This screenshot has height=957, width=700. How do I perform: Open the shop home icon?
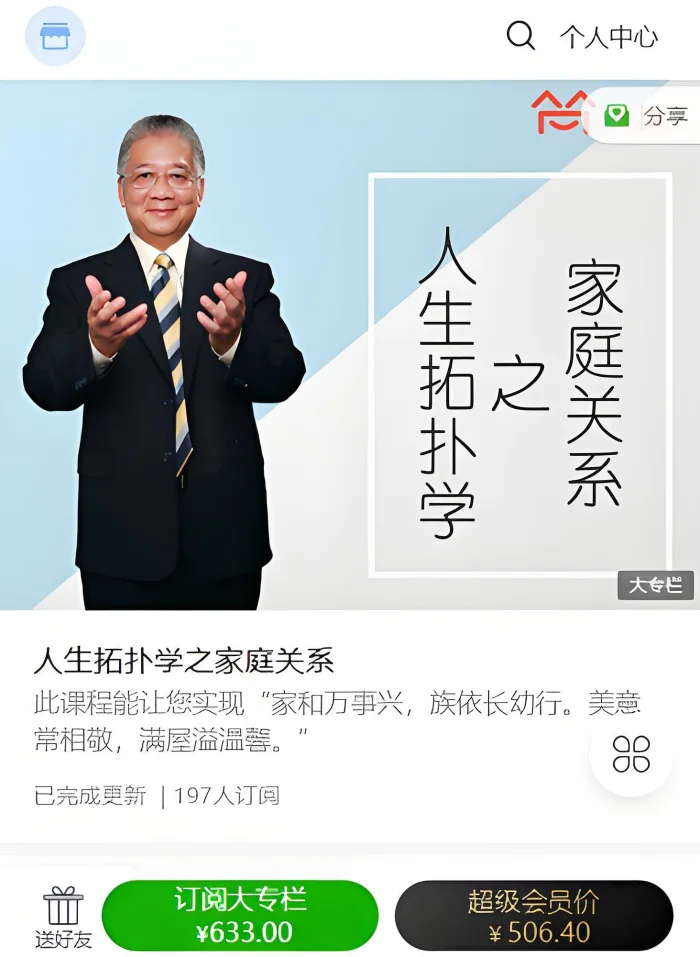click(x=55, y=37)
